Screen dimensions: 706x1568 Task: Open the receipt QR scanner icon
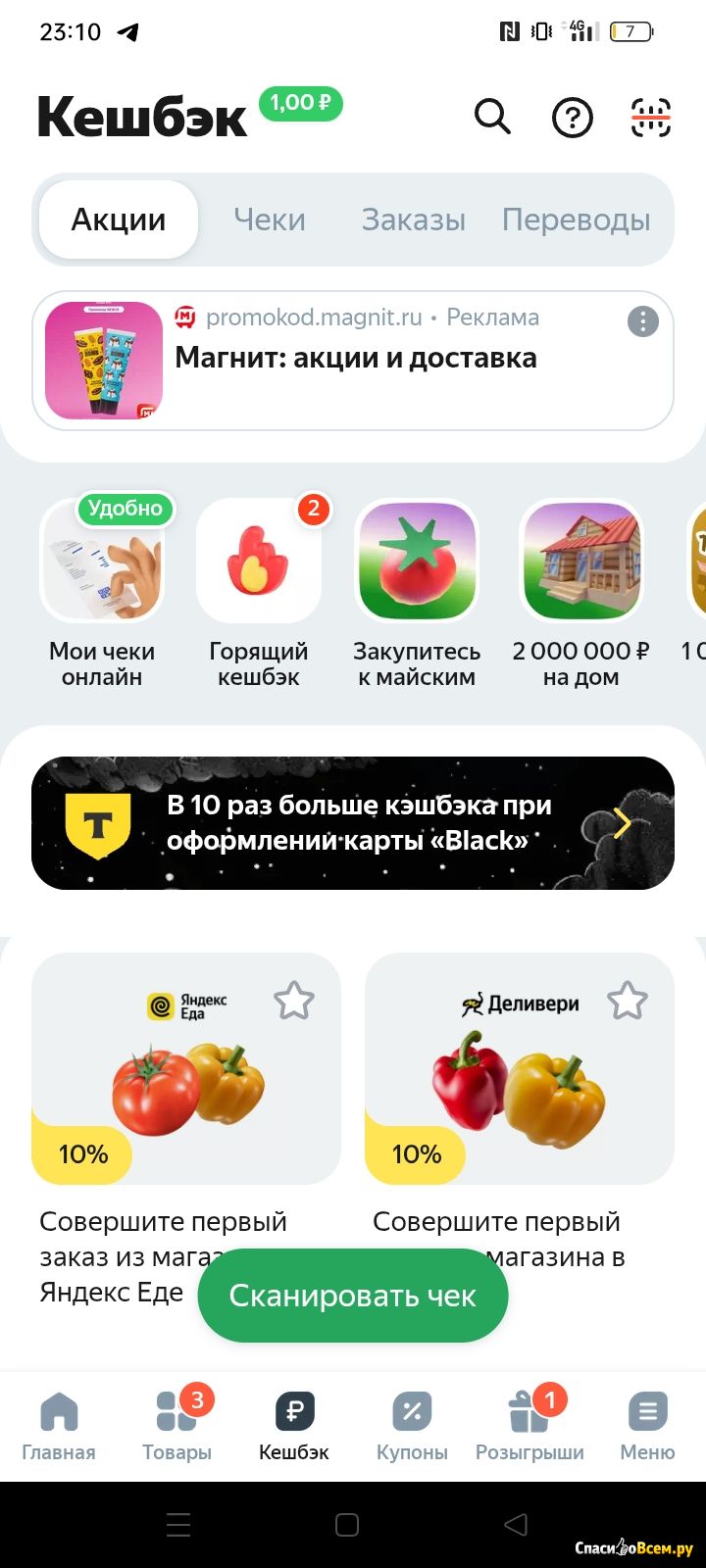(651, 118)
